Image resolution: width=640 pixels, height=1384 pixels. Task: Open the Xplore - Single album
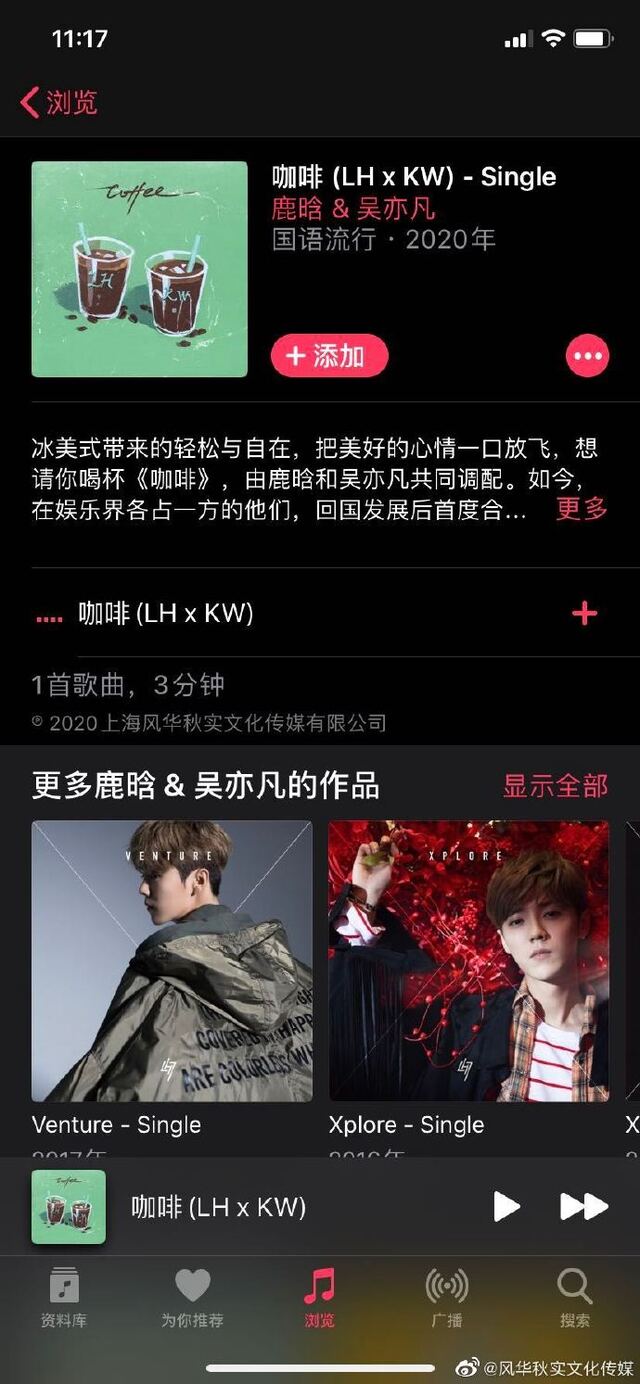coord(468,961)
